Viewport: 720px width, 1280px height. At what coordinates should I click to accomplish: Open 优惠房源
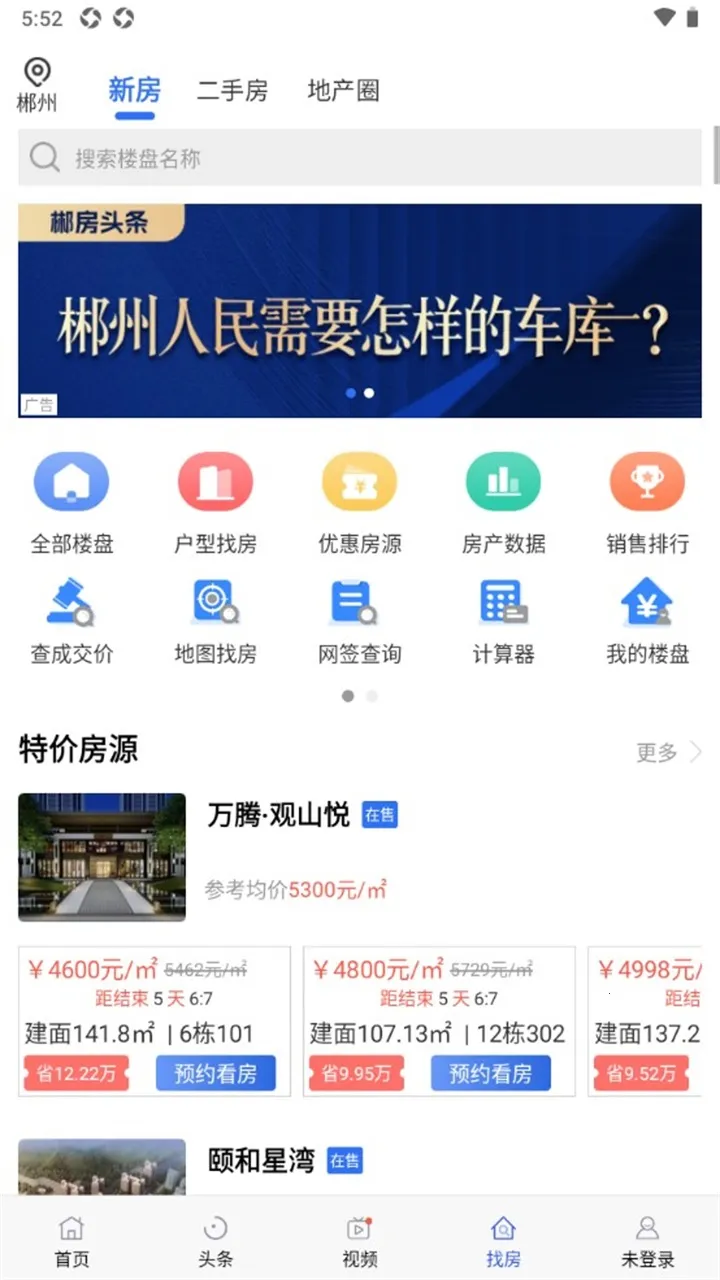pyautogui.click(x=360, y=502)
